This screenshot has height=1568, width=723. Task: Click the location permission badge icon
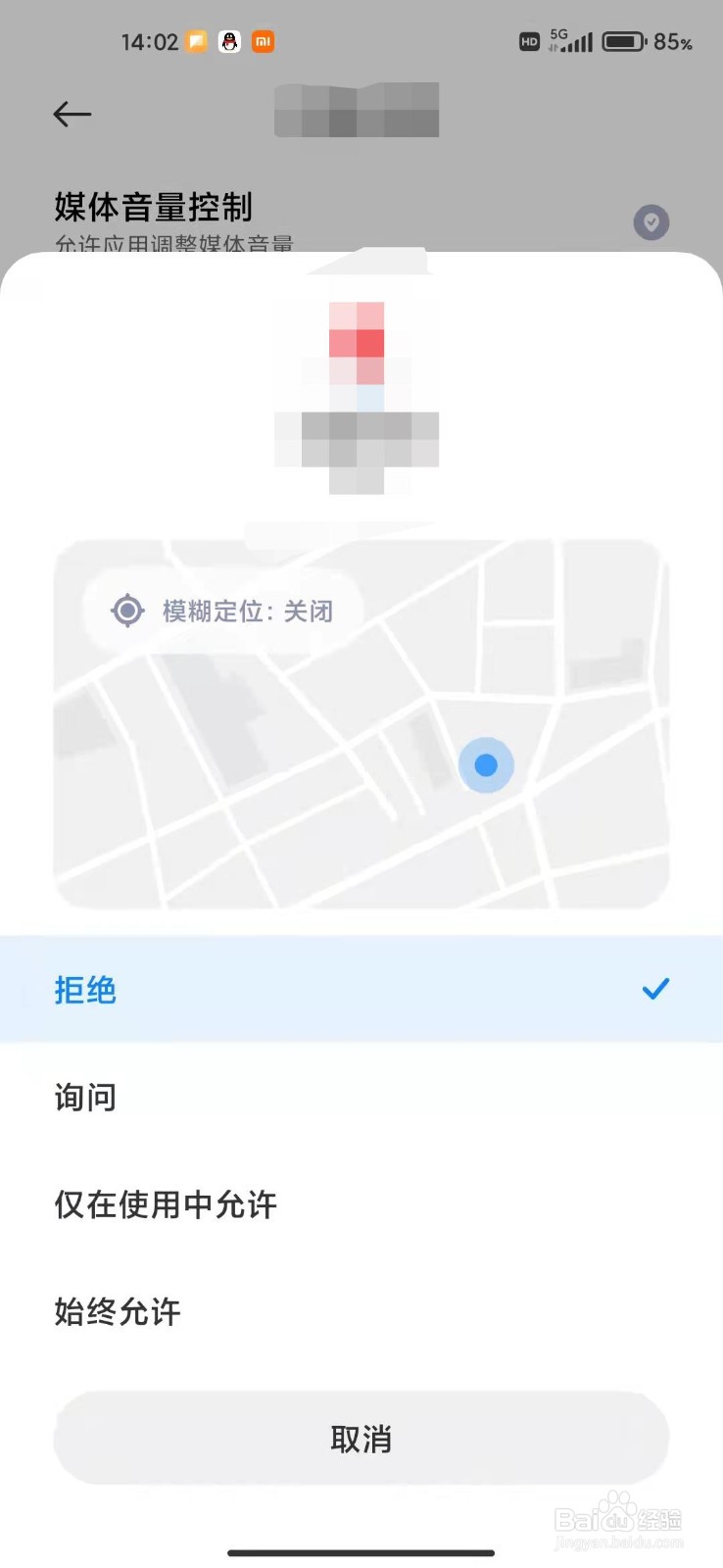(x=651, y=222)
